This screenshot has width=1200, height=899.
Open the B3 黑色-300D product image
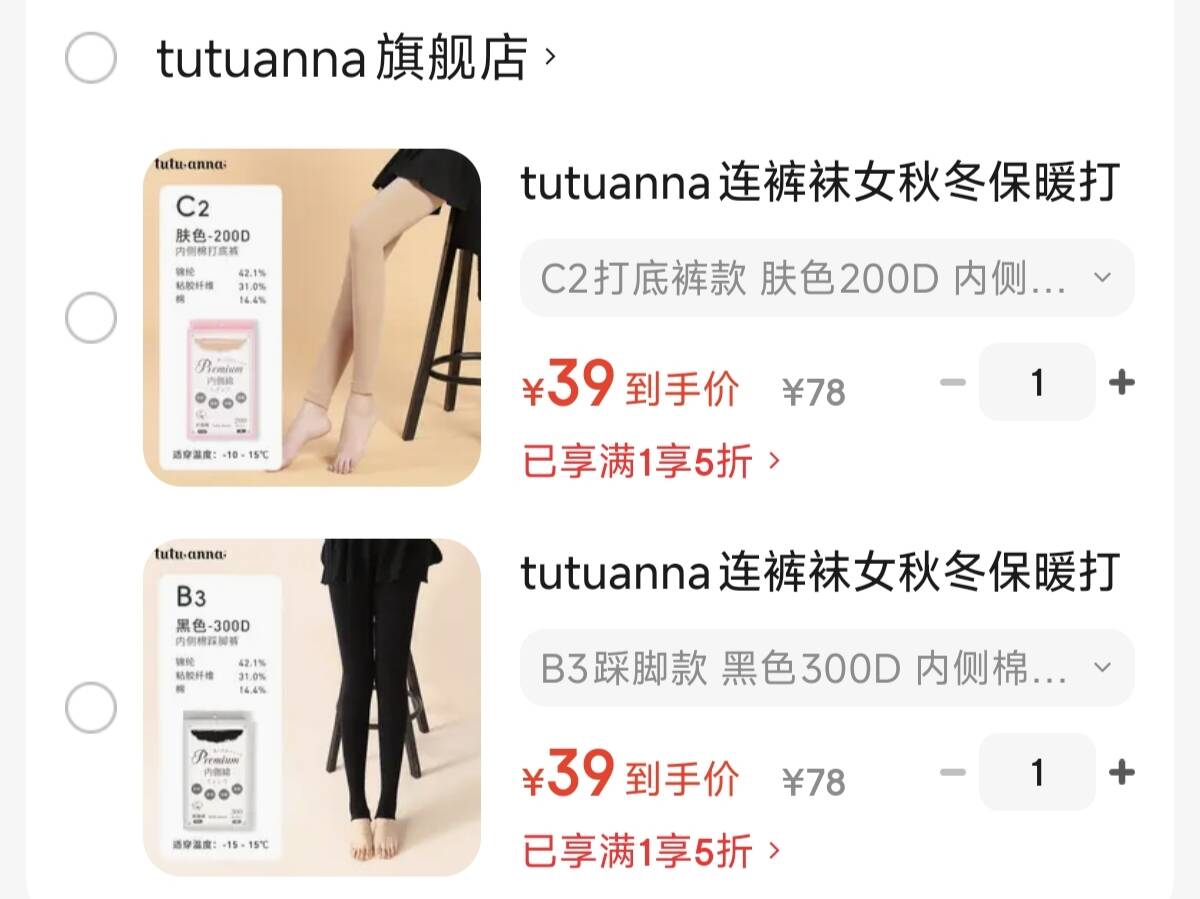tap(311, 707)
